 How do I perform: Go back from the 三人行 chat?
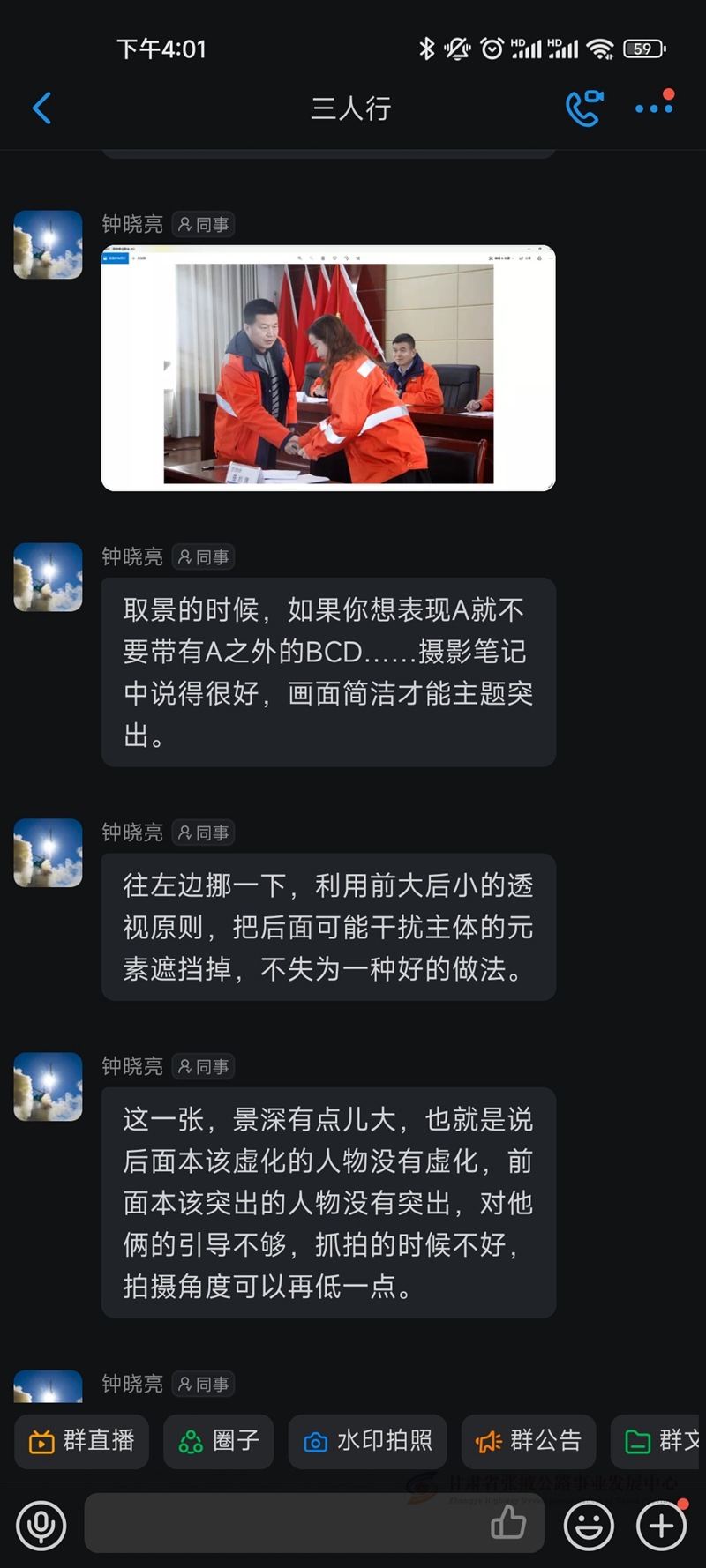point(41,108)
